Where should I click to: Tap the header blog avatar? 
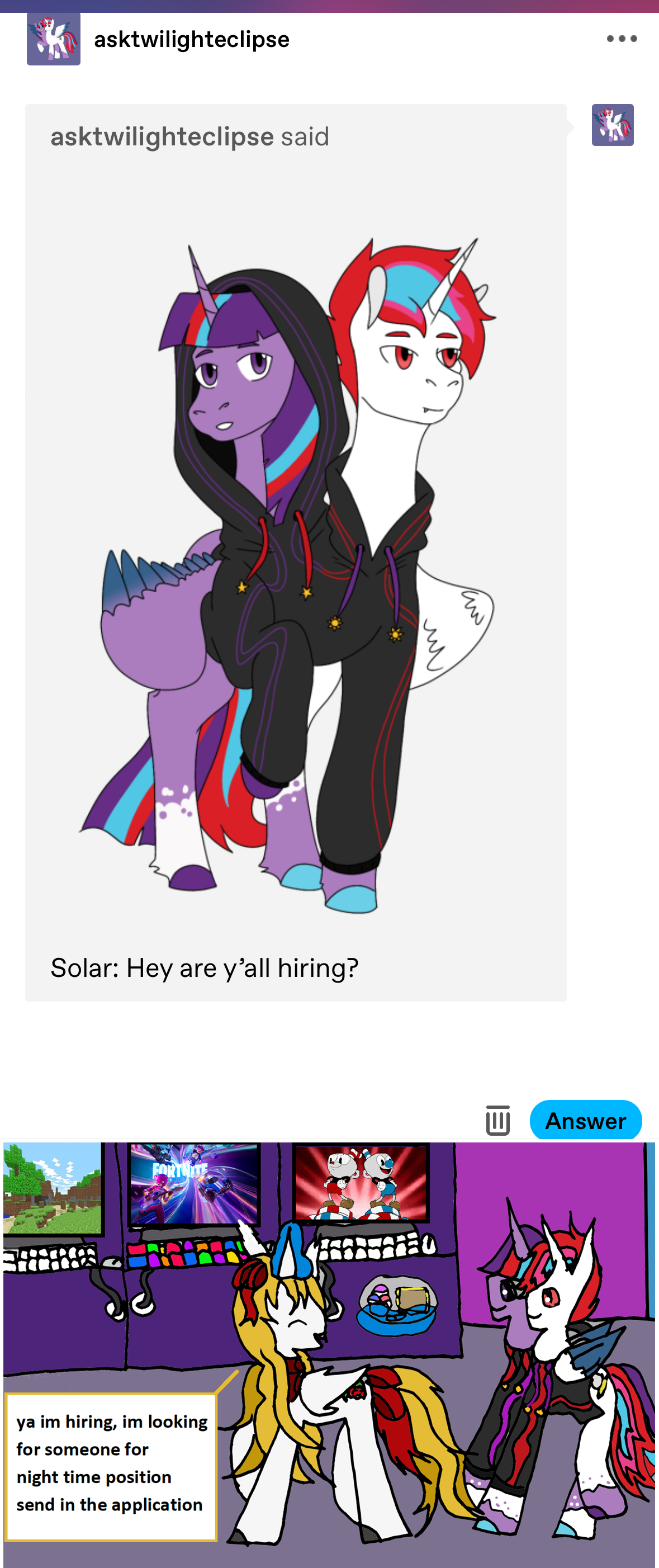click(x=54, y=39)
